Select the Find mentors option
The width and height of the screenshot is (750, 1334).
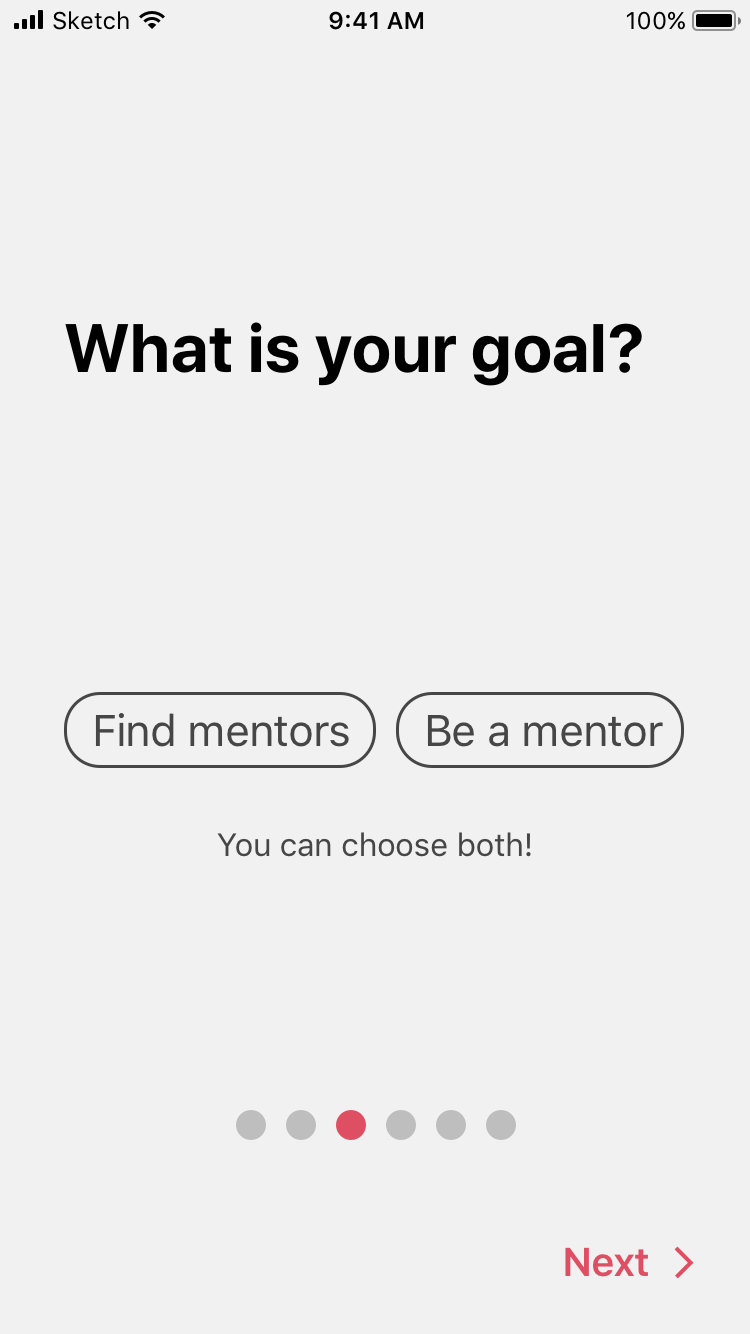pos(220,731)
